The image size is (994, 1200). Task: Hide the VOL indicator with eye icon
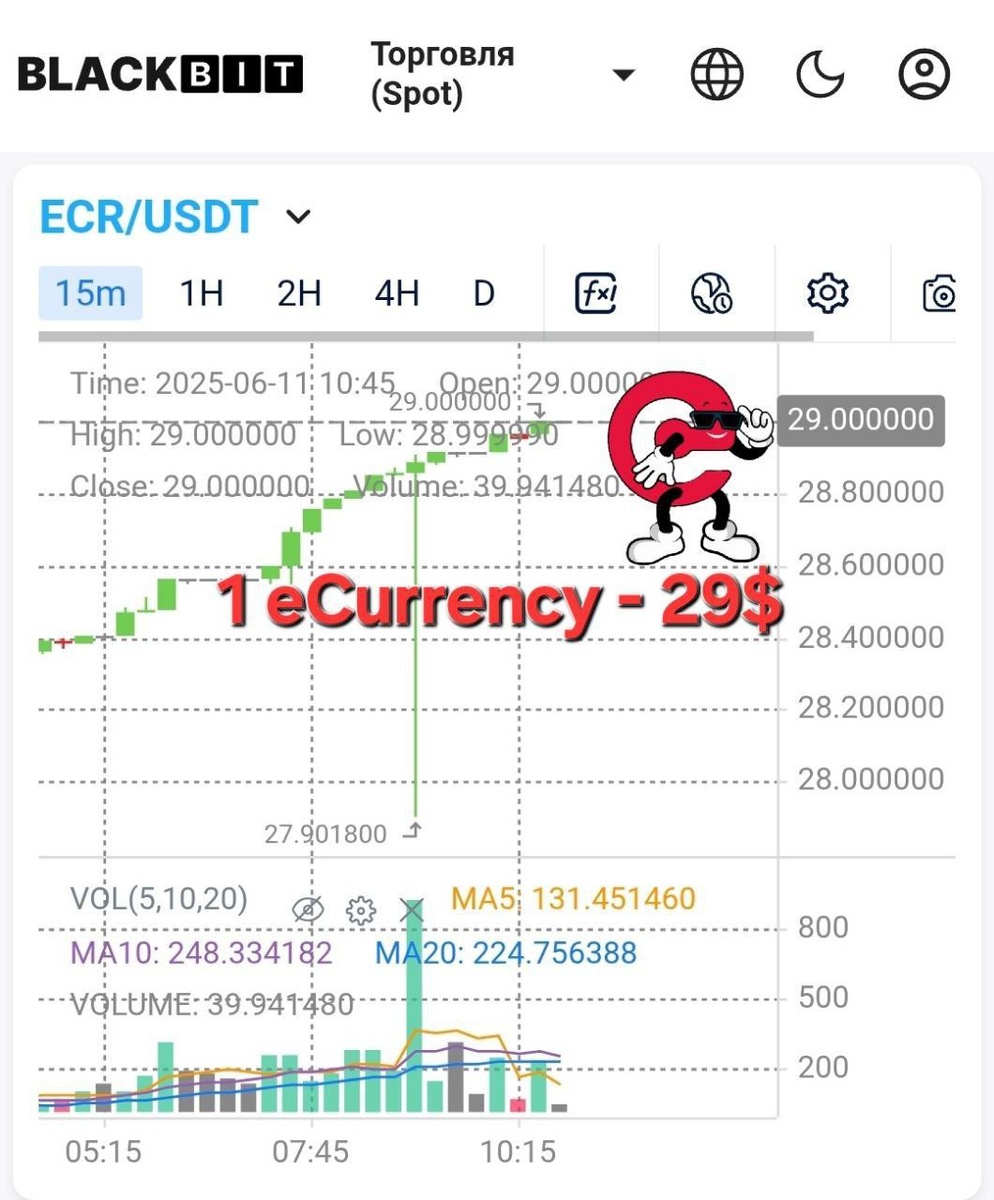[308, 910]
